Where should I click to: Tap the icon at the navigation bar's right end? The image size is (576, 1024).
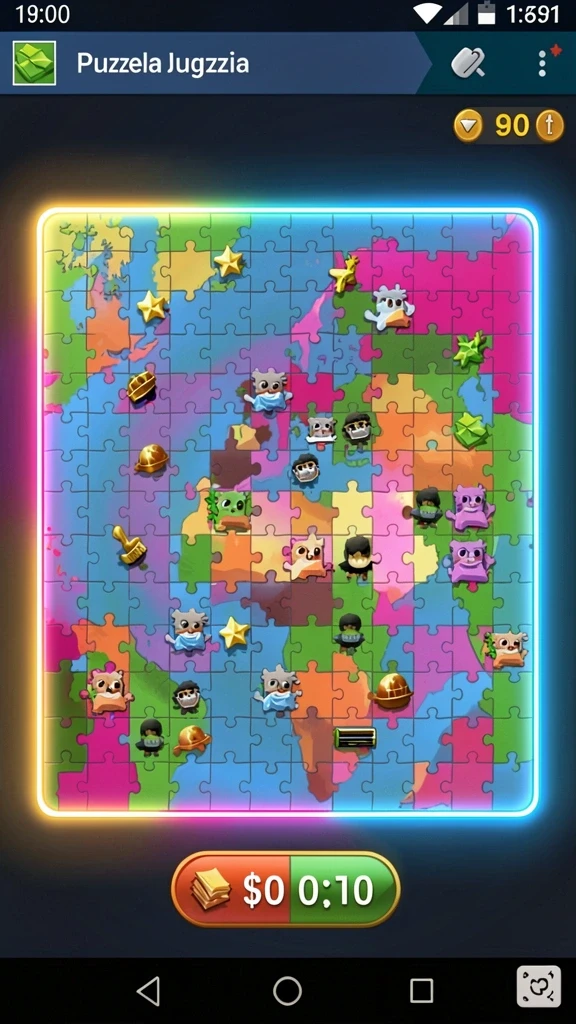(539, 986)
